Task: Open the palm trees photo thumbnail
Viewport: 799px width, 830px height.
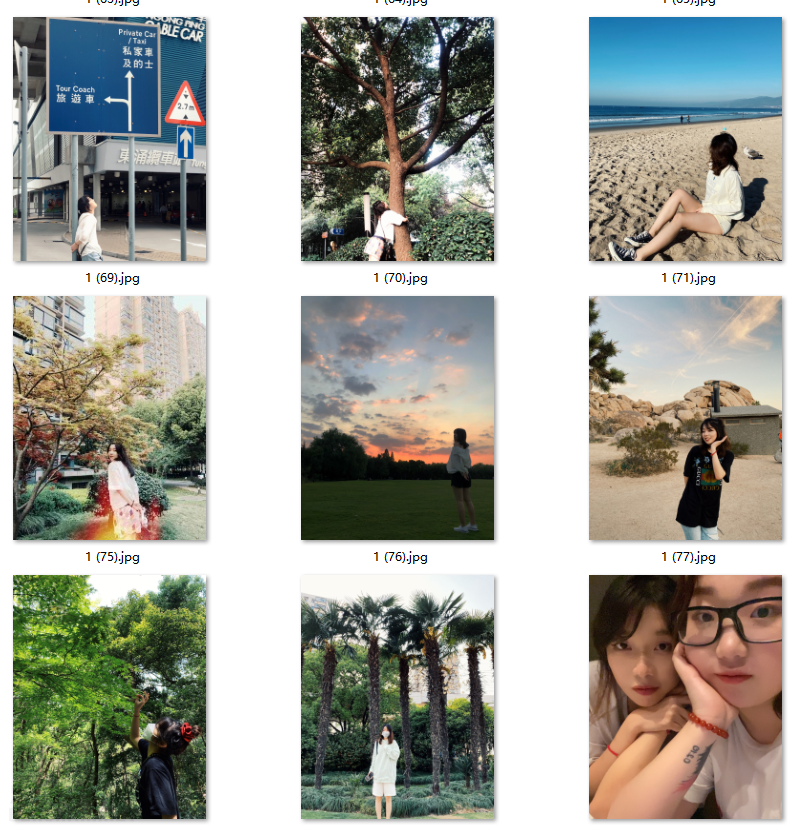Action: click(x=398, y=697)
